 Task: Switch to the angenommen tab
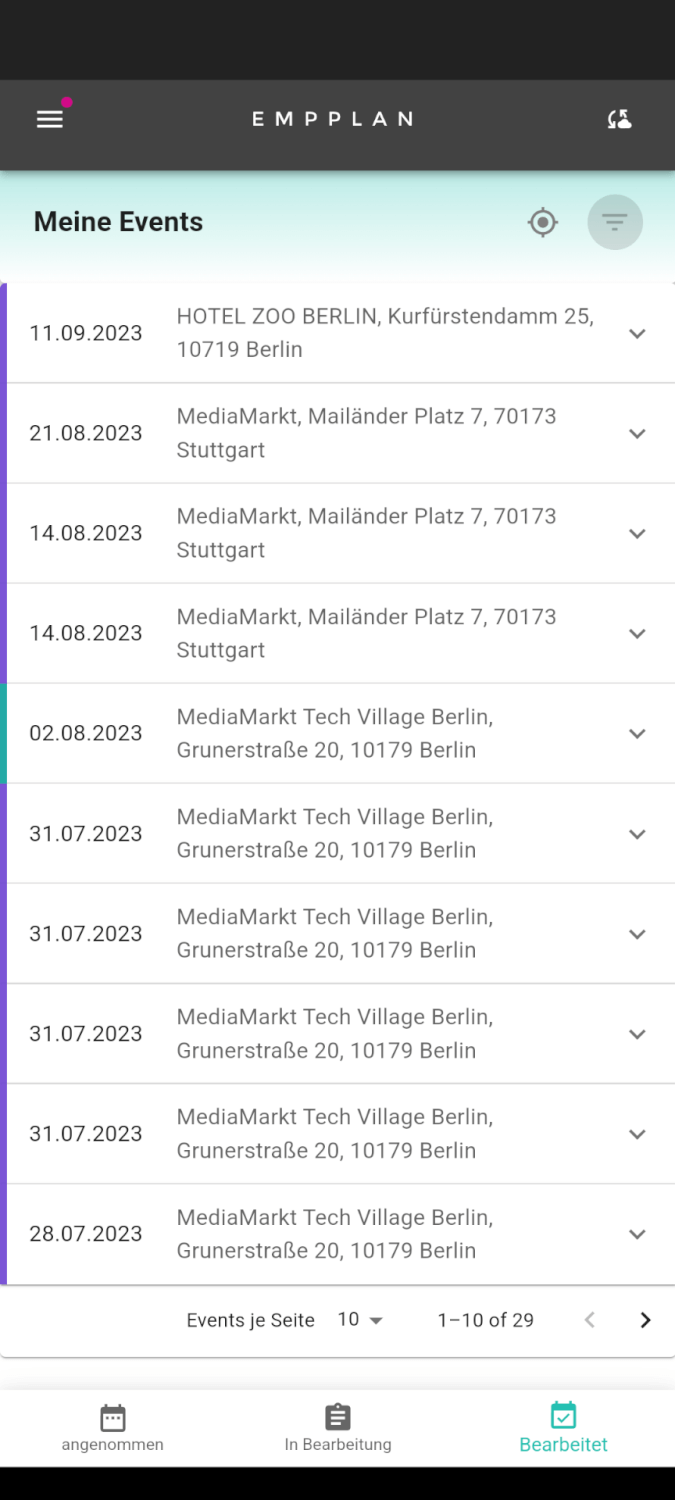[113, 1429]
